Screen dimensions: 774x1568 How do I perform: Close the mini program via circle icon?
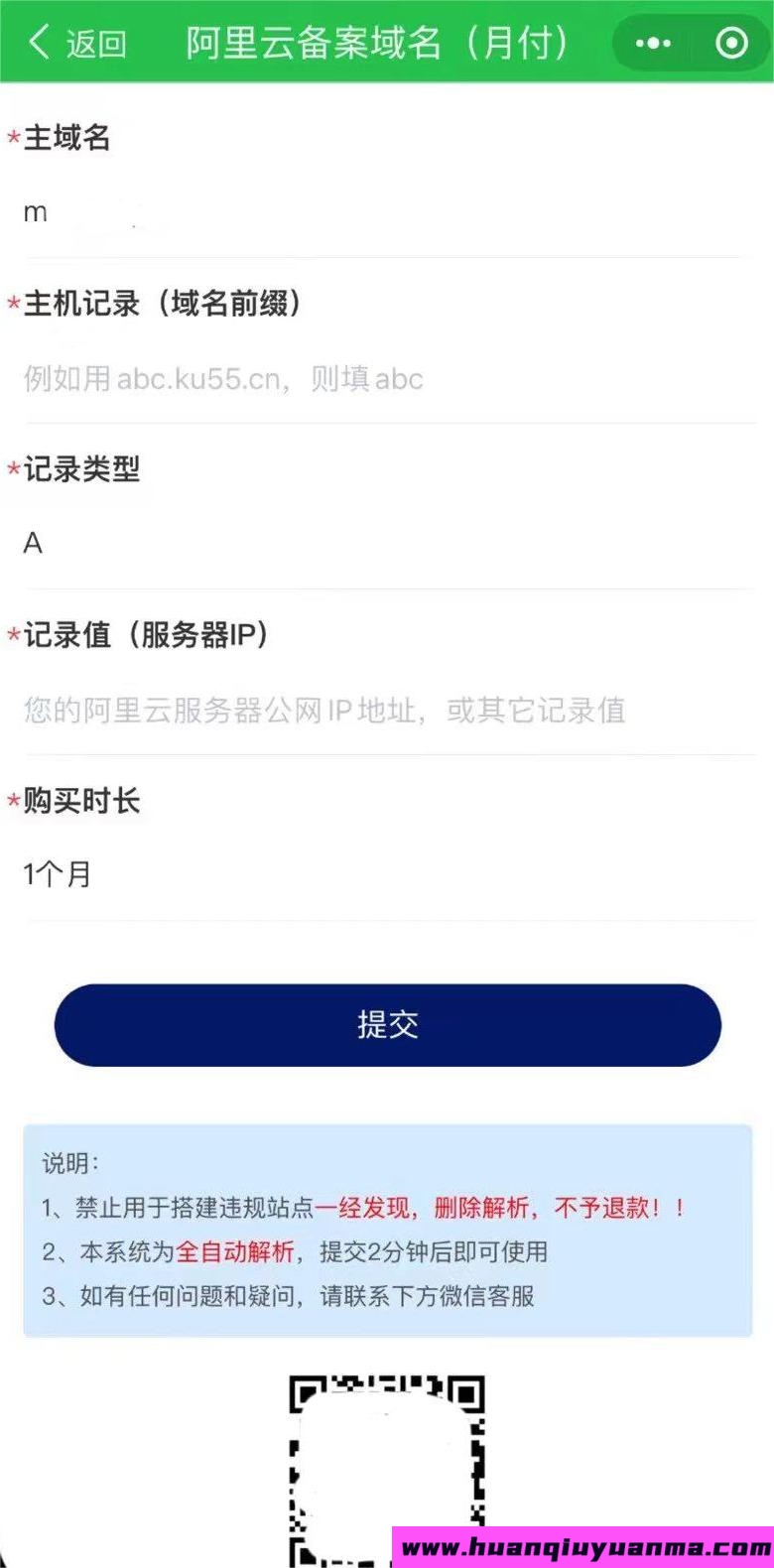732,43
